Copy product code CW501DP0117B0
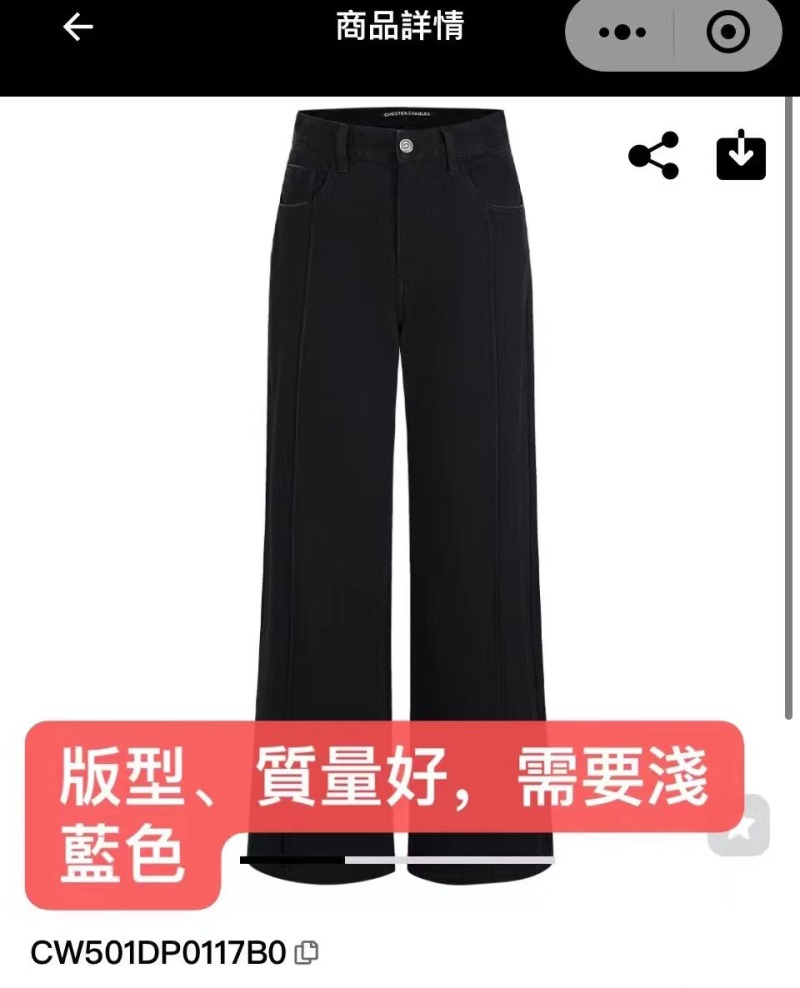This screenshot has width=800, height=988. coord(307,952)
